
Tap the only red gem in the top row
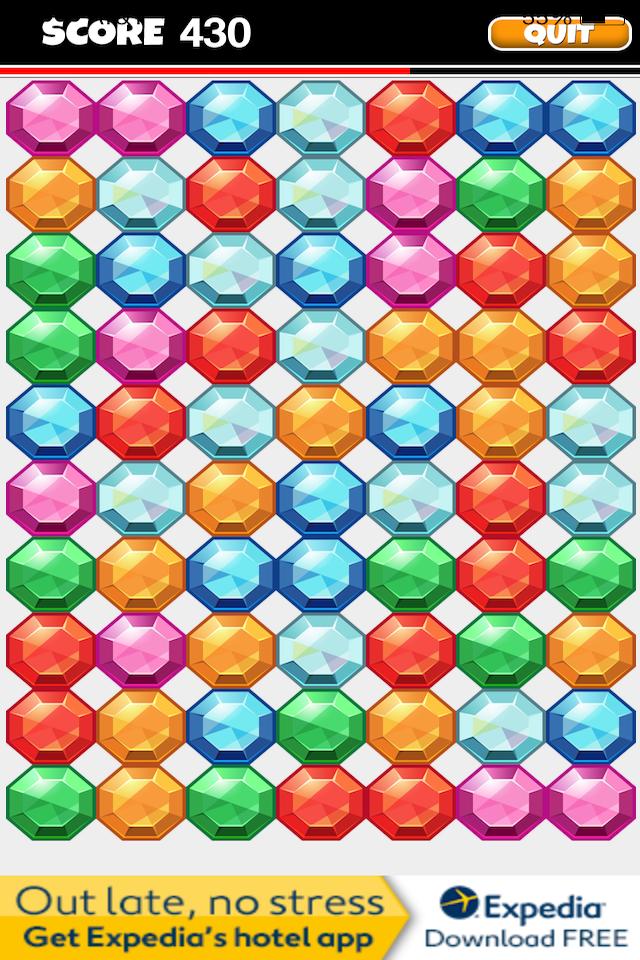(411, 118)
